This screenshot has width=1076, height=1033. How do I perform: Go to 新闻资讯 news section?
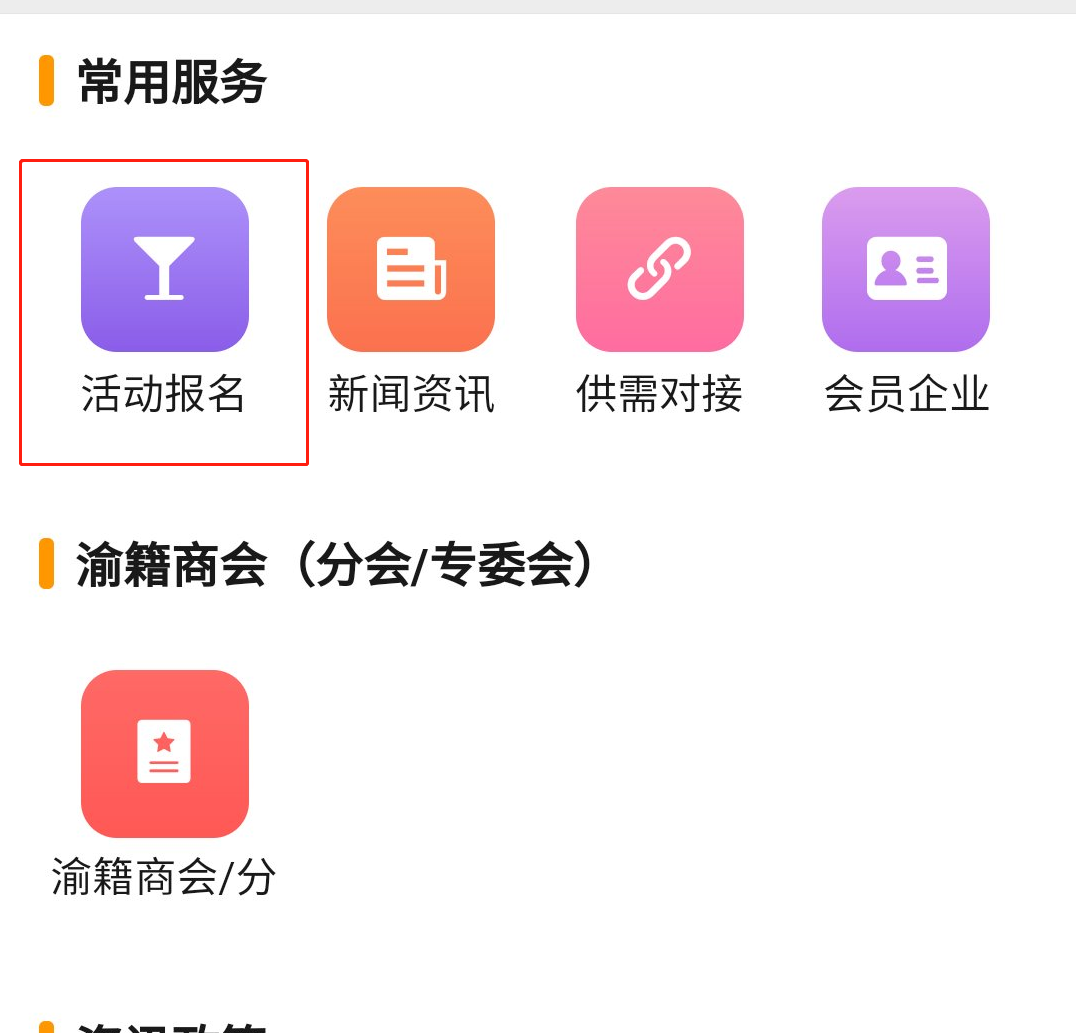click(411, 270)
